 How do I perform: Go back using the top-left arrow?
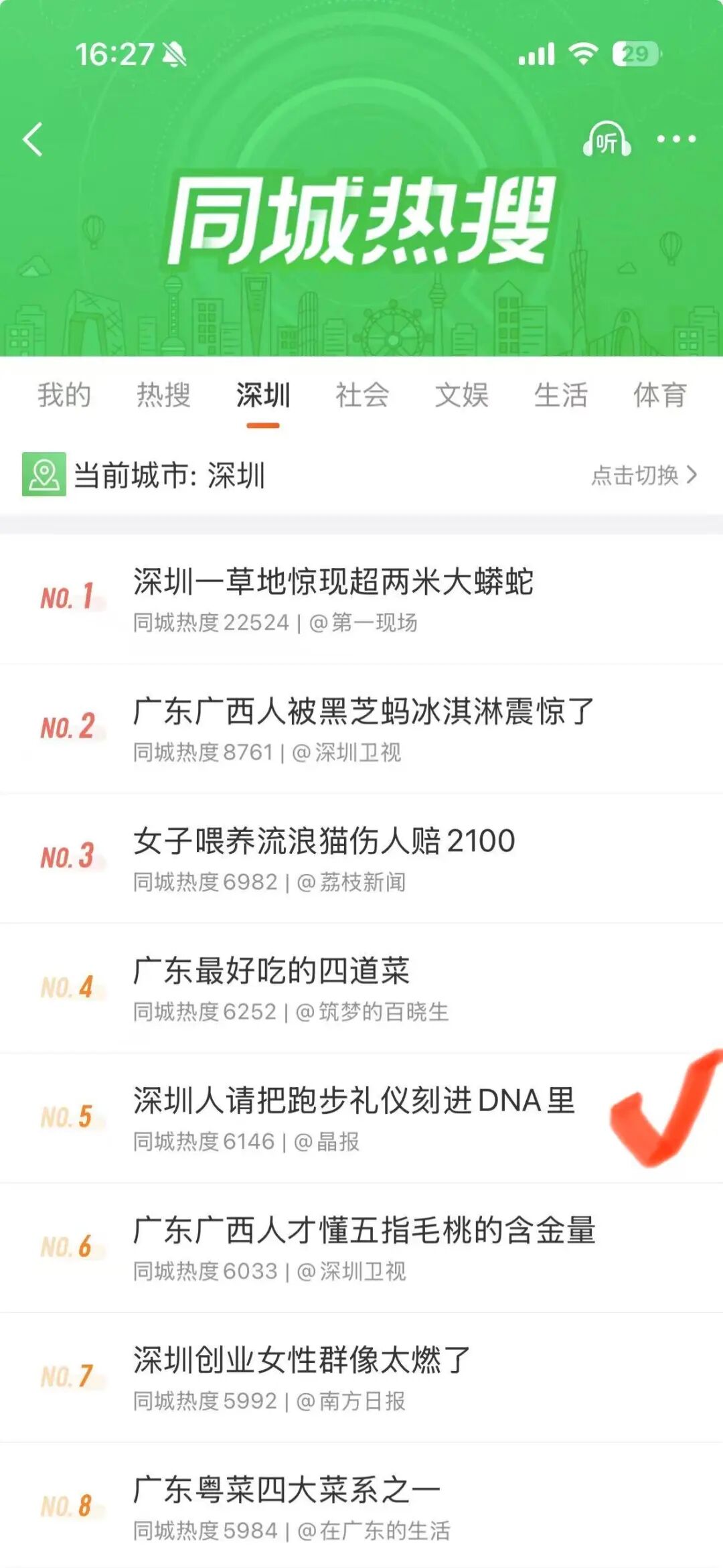coord(33,139)
